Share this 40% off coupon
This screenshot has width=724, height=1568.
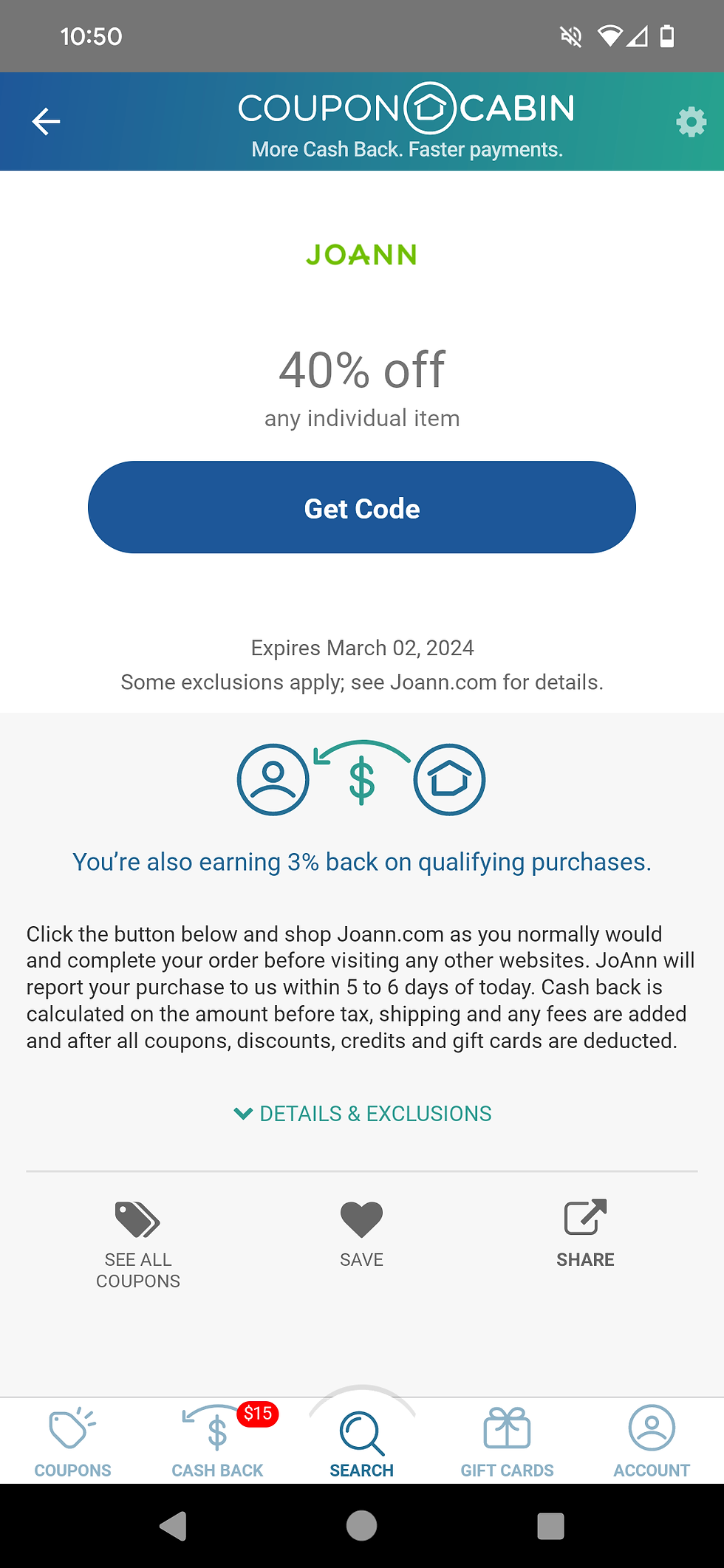click(585, 1232)
